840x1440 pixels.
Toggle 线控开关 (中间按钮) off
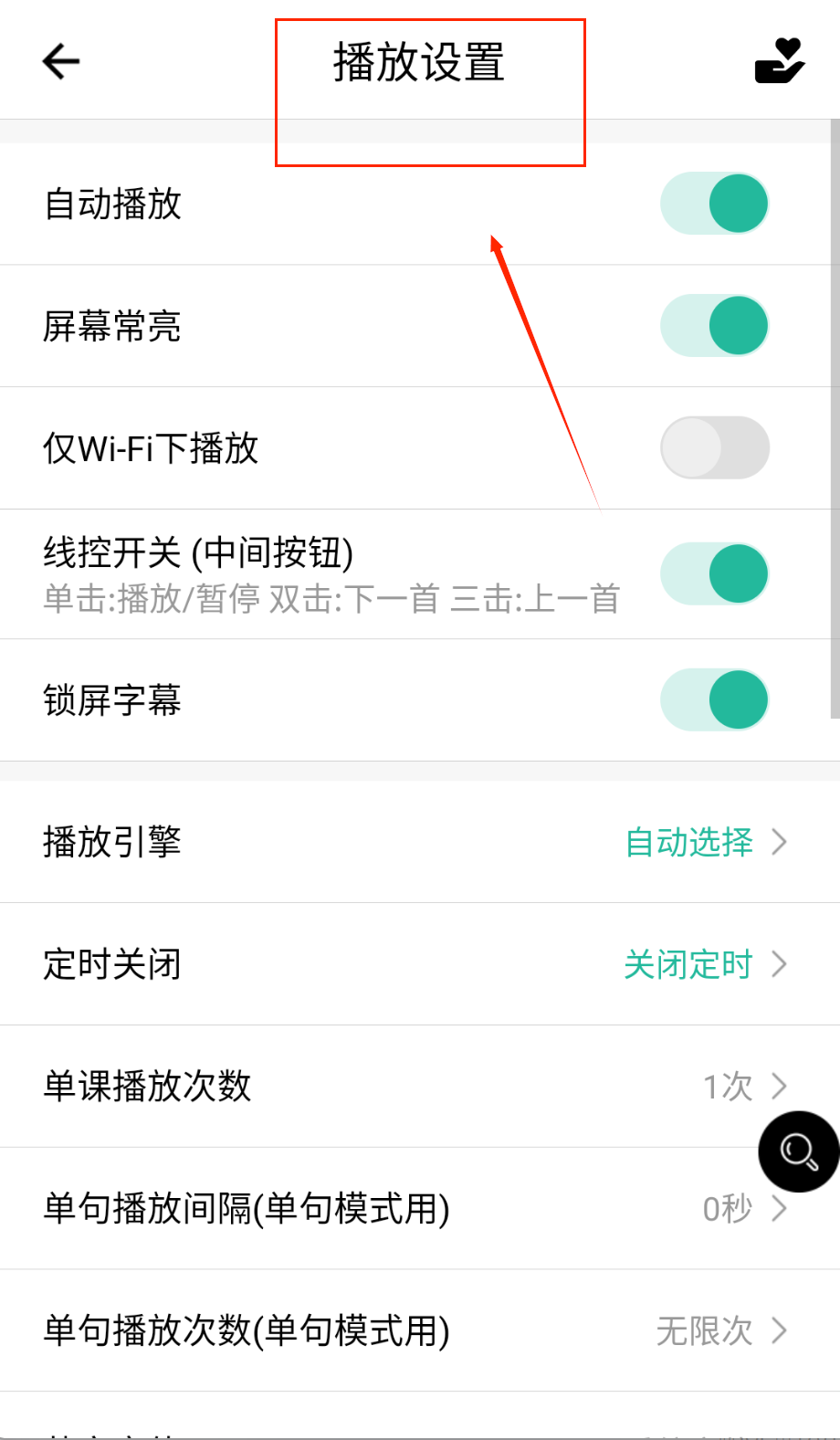click(715, 574)
